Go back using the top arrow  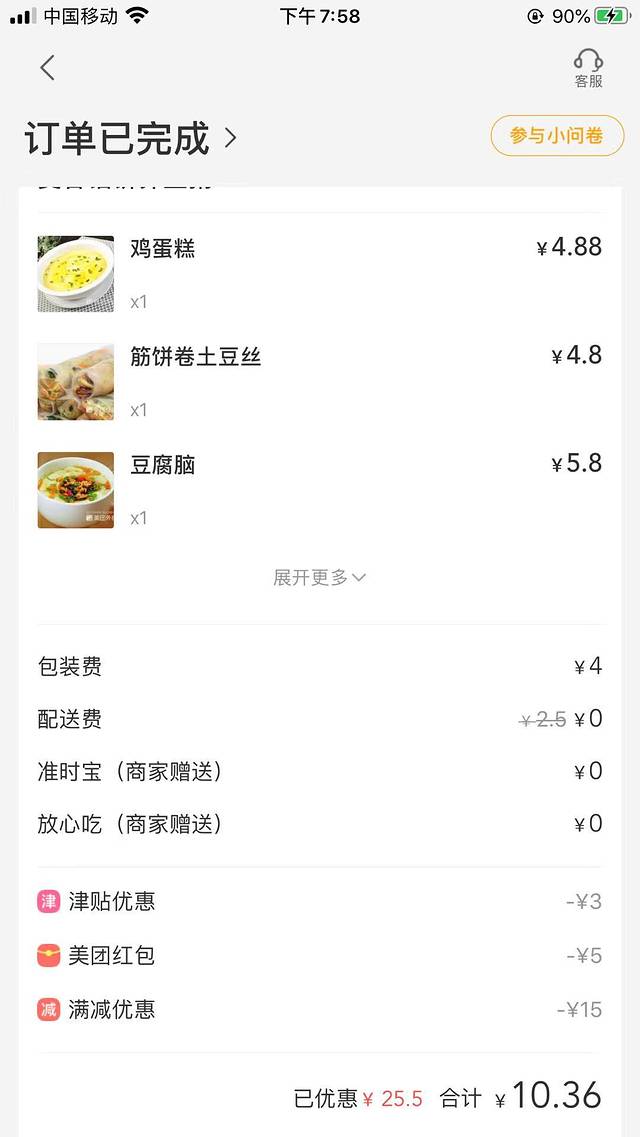(x=47, y=68)
